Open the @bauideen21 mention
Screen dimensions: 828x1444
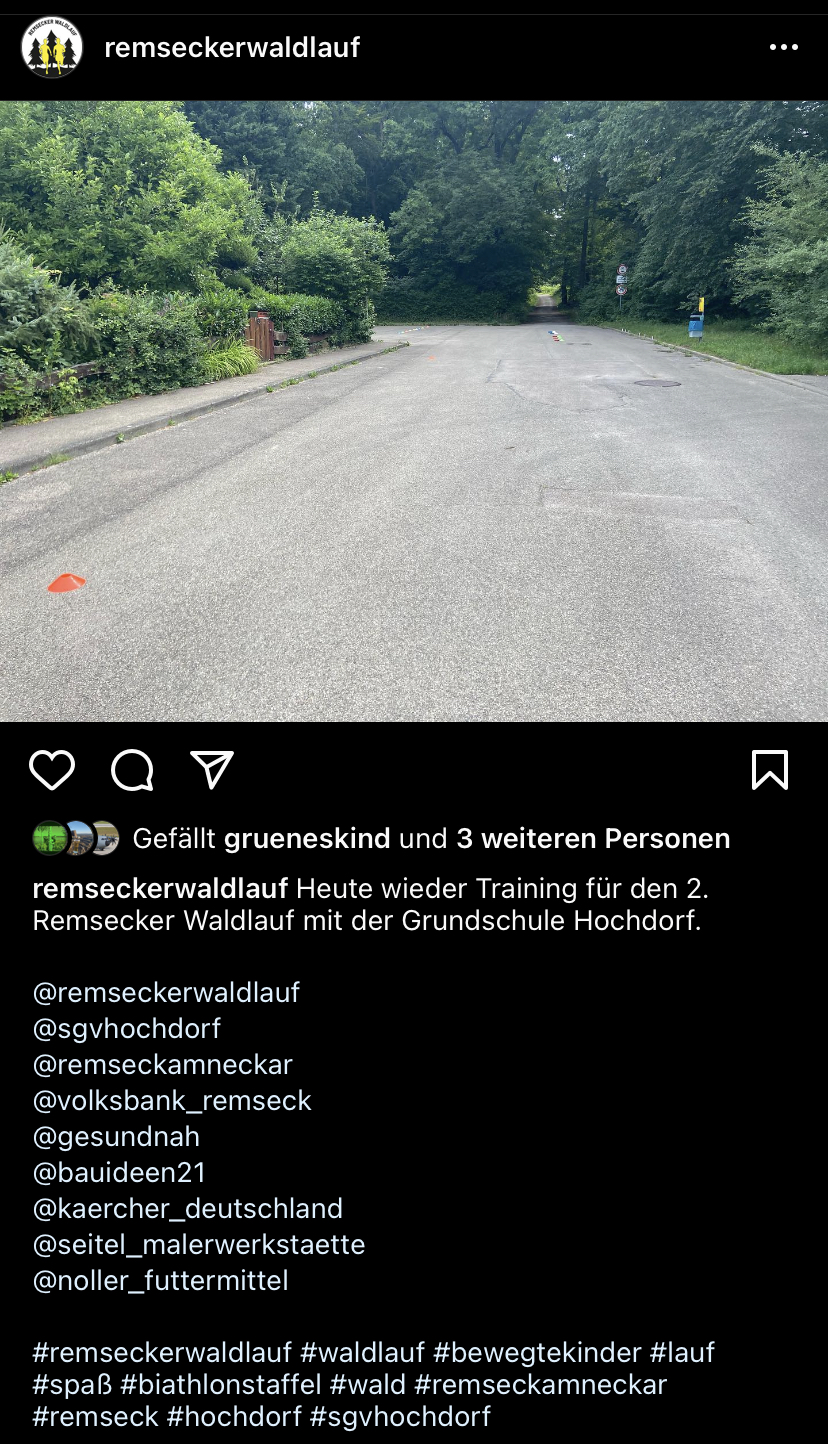pos(119,1172)
